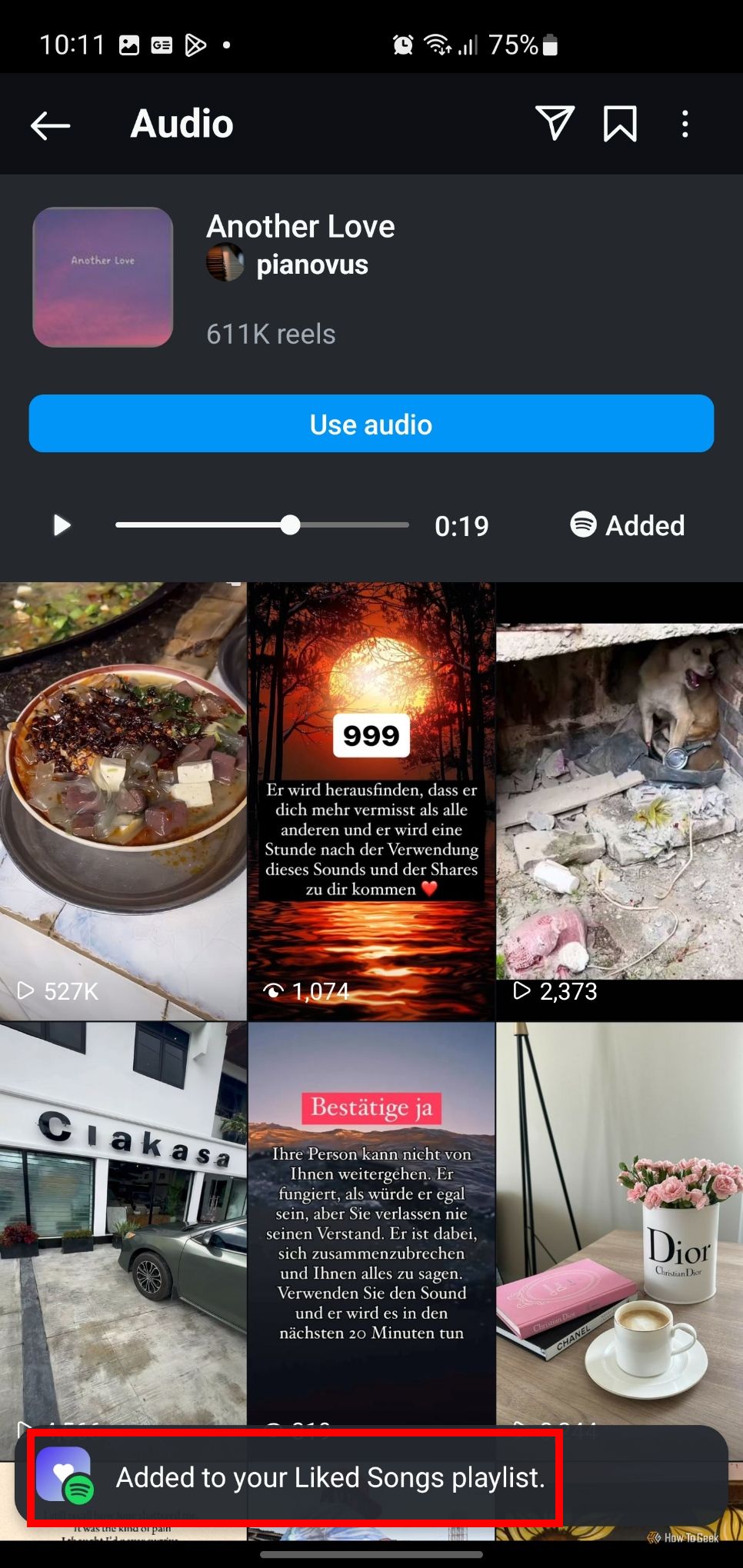
Task: Open the Bestätige ja reel
Action: point(371,1223)
